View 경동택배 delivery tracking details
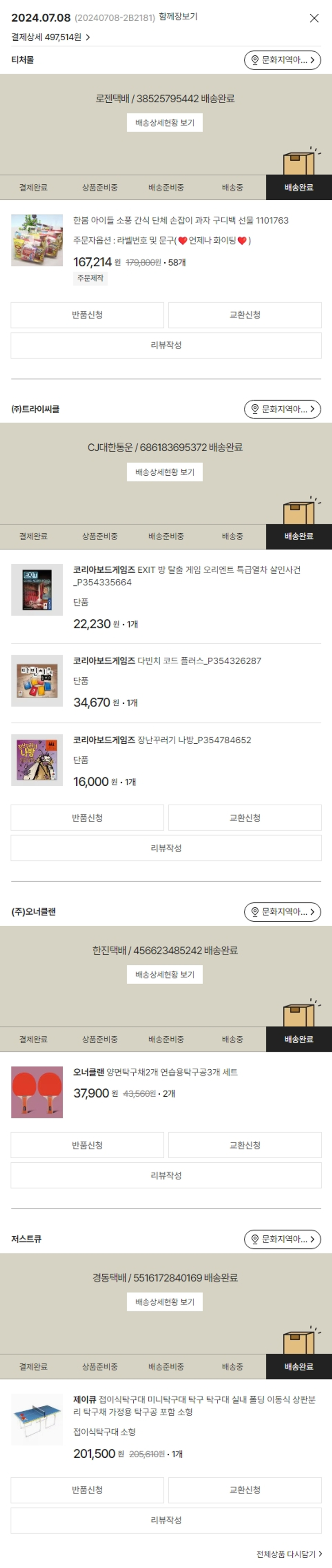 (165, 1302)
